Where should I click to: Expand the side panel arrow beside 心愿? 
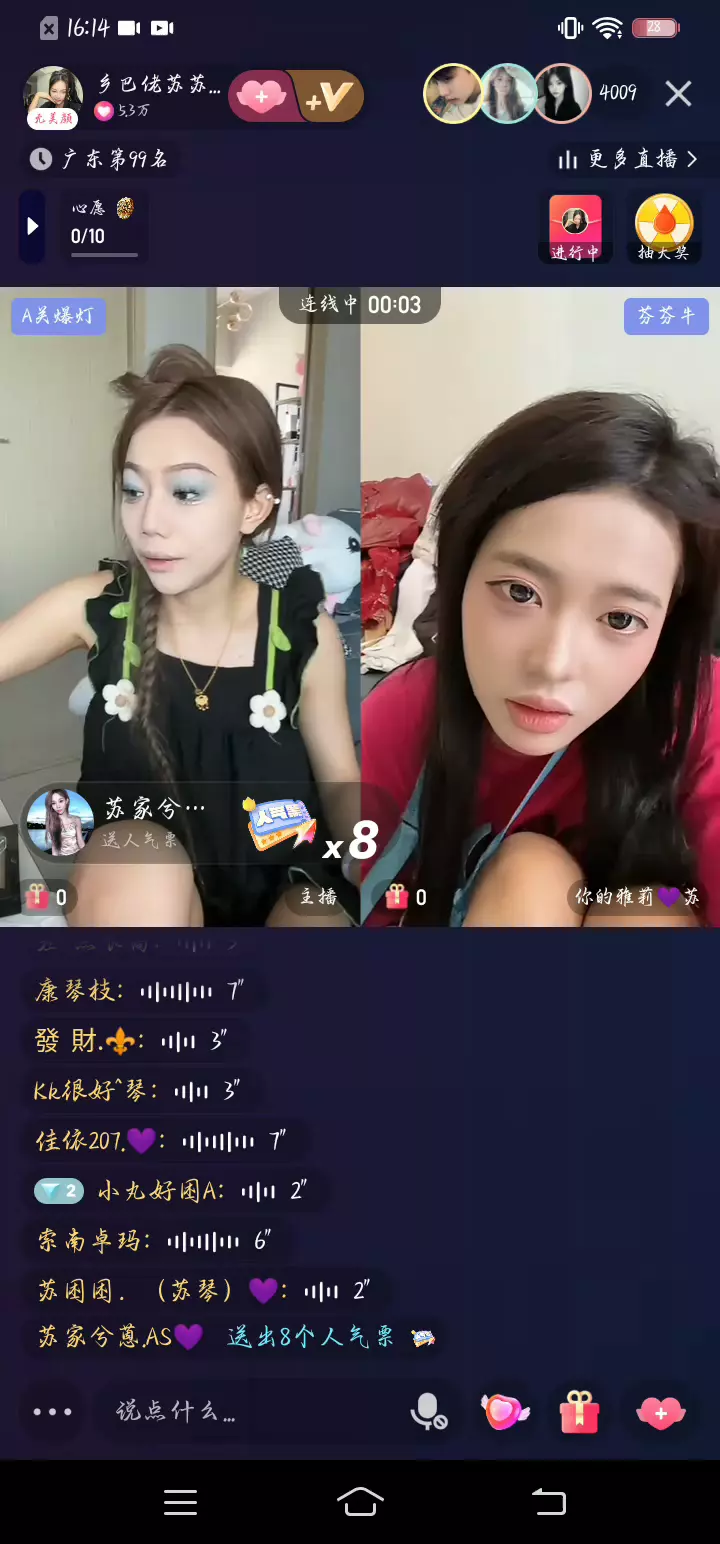[x=32, y=226]
